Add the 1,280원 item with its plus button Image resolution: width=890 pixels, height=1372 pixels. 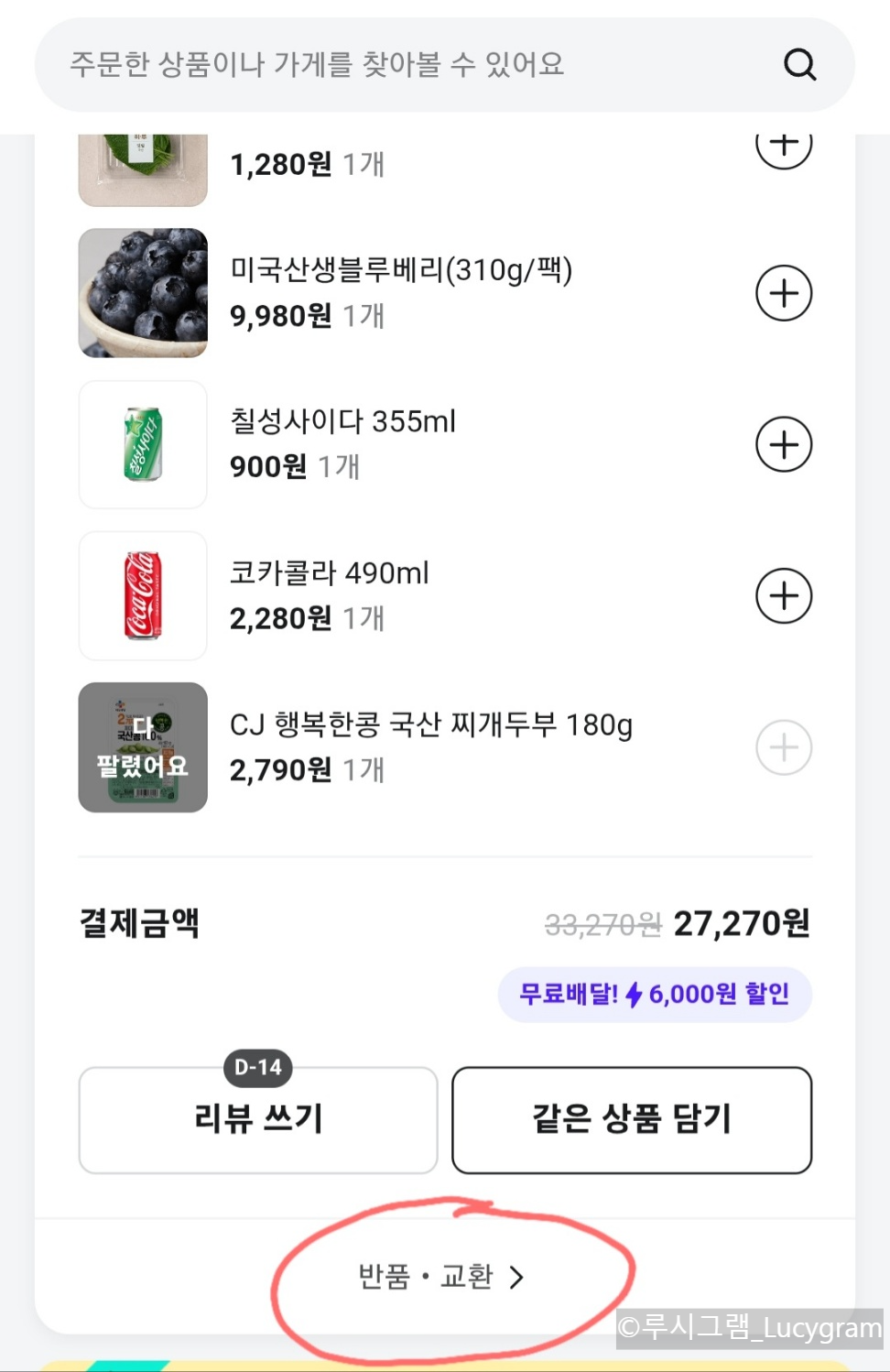tap(784, 147)
